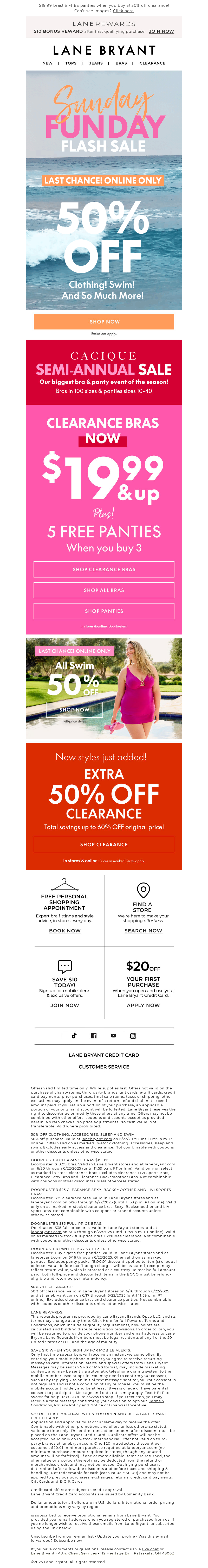
Task: Tap SHOP CLEARANCE BRAS button
Action: coord(104,569)
